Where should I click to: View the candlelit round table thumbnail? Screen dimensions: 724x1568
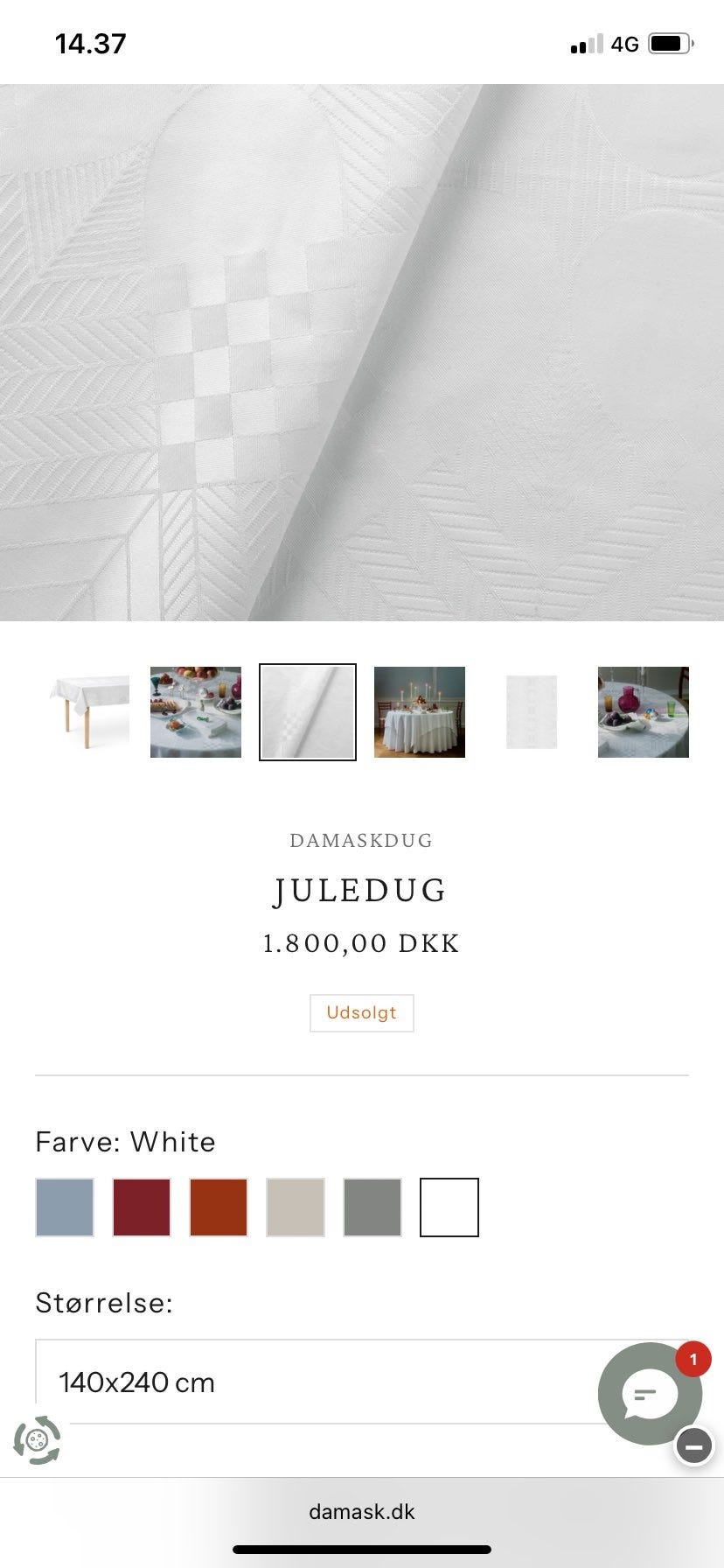(x=419, y=711)
